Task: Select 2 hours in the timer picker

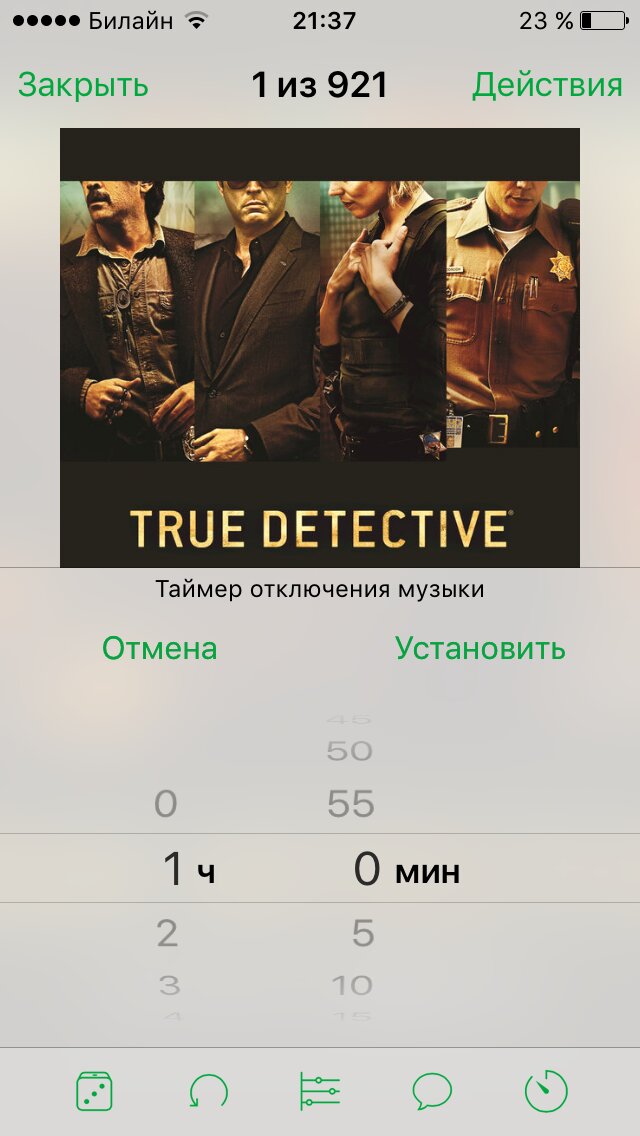Action: [x=167, y=933]
